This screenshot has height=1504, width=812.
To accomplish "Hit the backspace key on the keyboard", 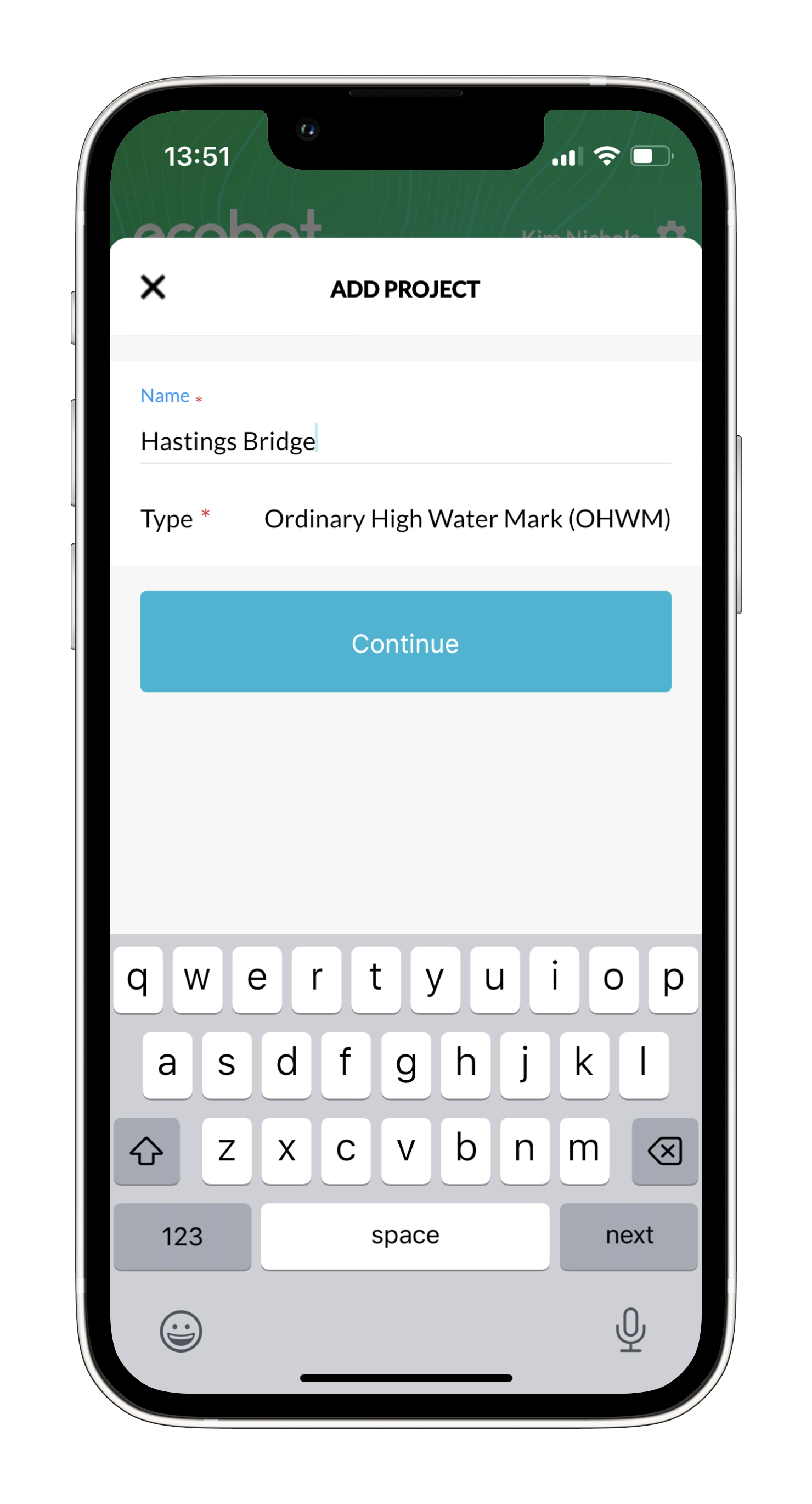I will click(664, 1152).
